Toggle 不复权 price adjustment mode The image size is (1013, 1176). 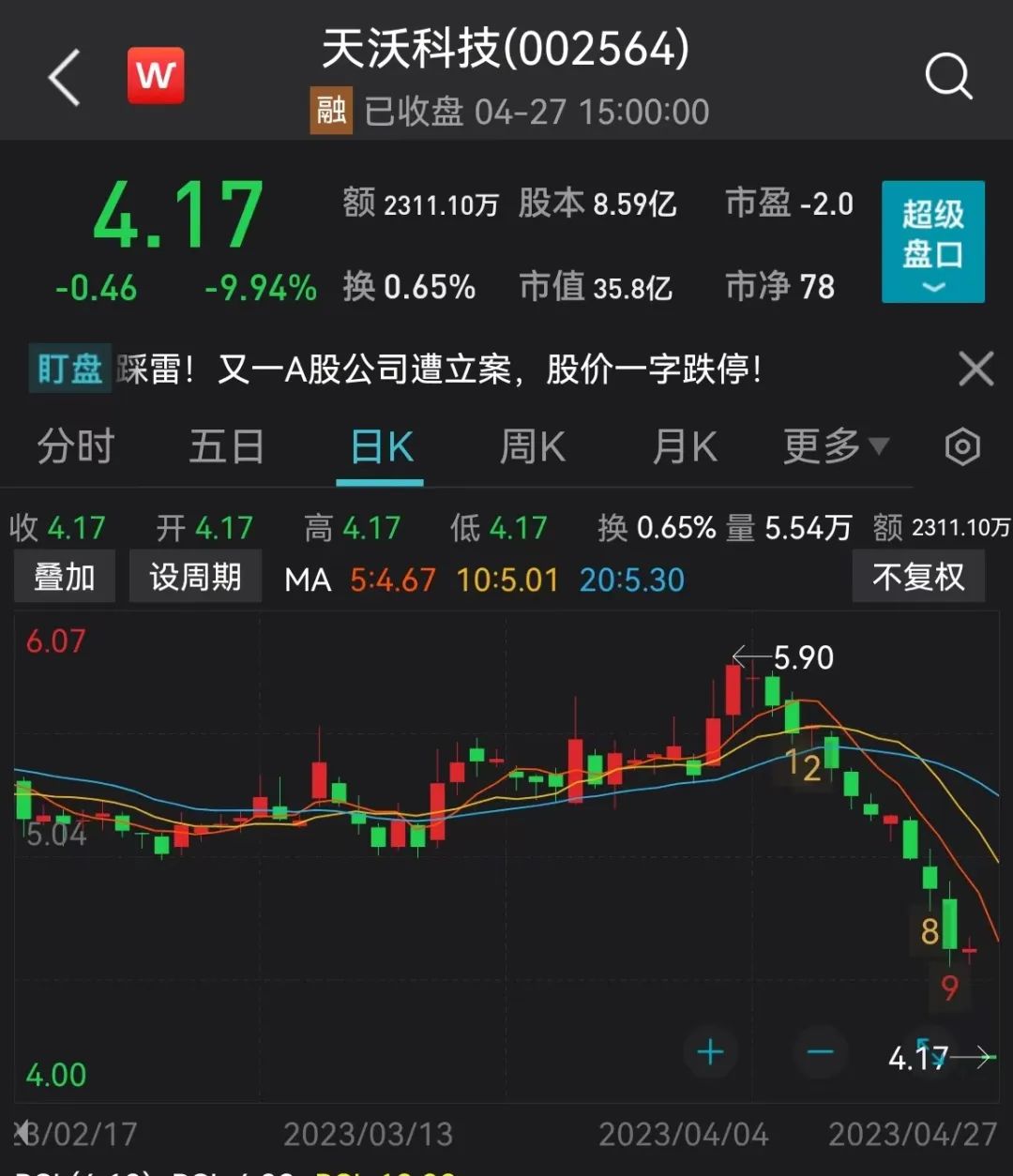coord(918,577)
